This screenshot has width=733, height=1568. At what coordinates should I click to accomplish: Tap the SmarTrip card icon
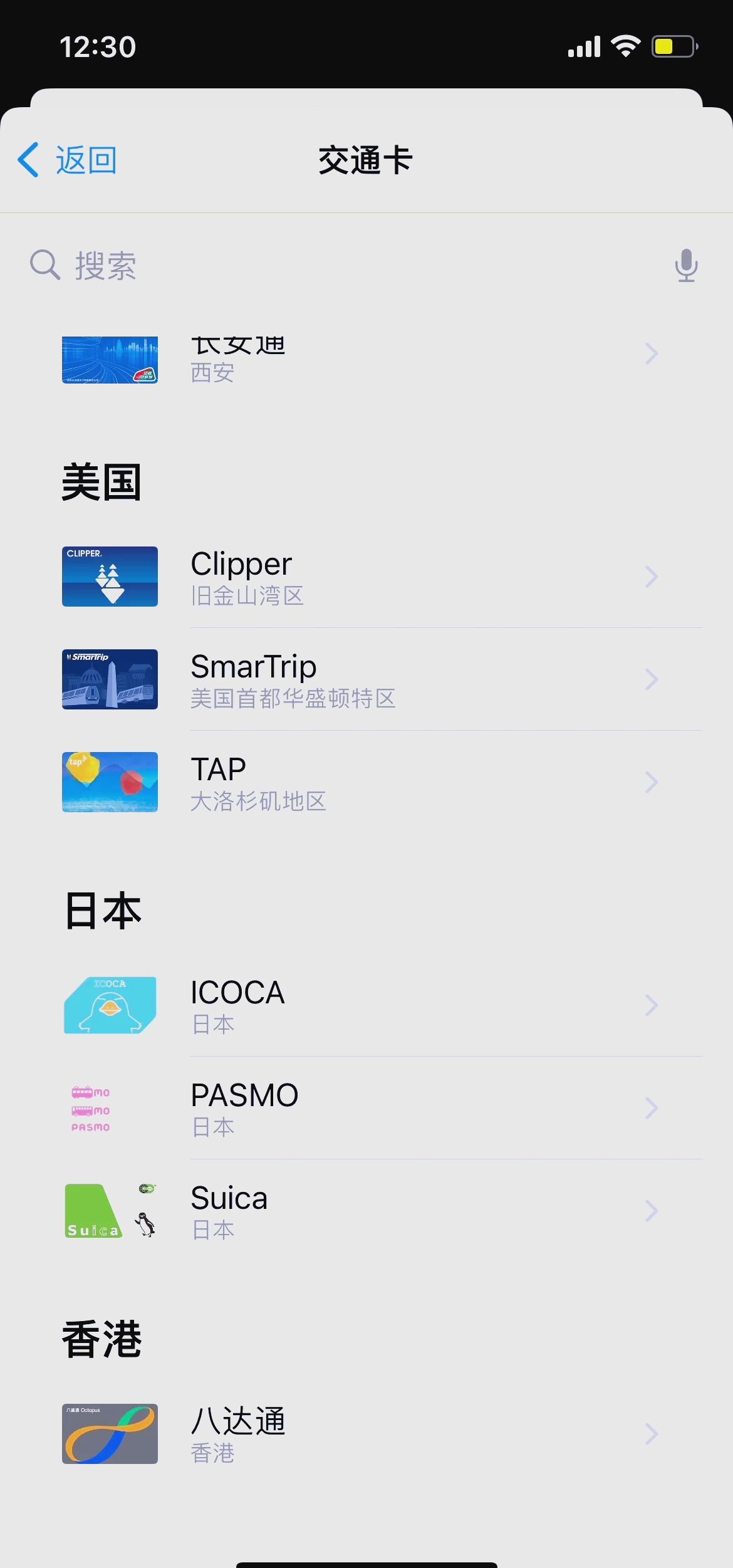(x=109, y=679)
